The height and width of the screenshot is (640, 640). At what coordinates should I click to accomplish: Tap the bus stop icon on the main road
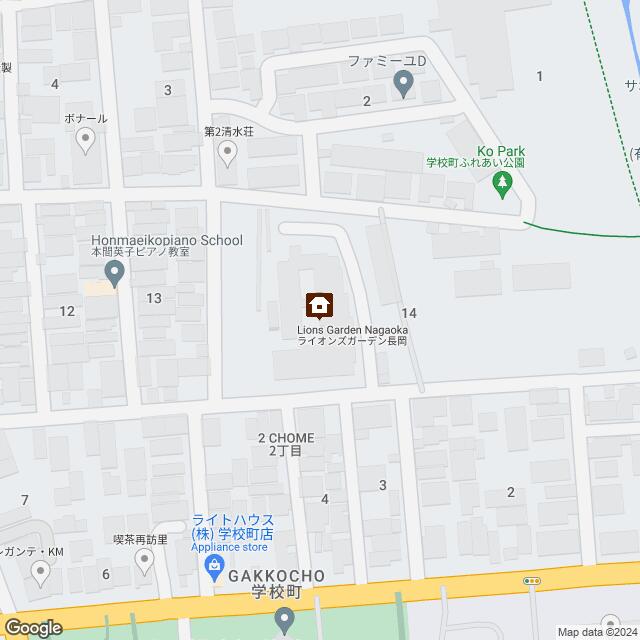click(x=532, y=580)
